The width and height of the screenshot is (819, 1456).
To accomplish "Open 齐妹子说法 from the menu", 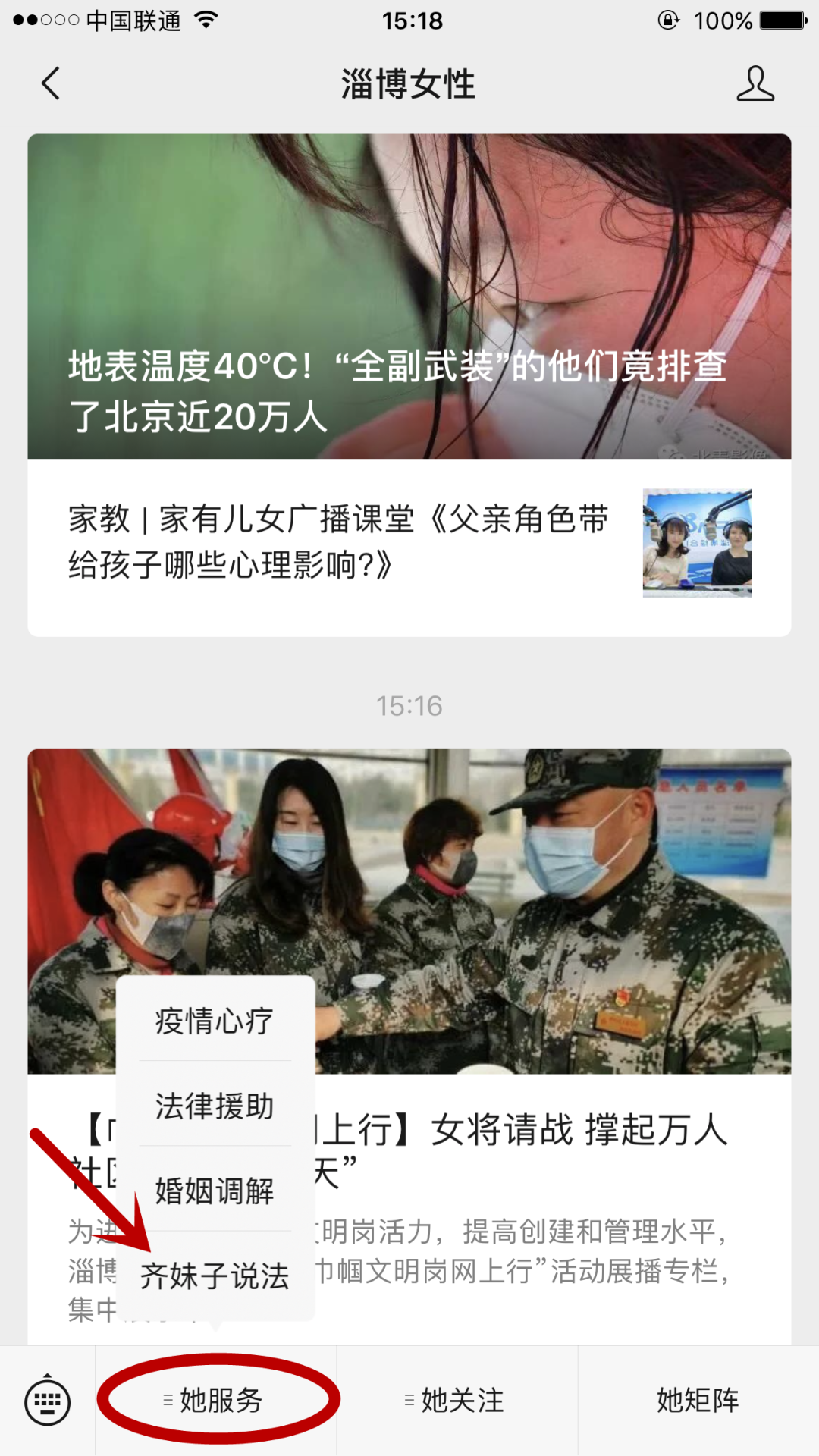I will (215, 1276).
